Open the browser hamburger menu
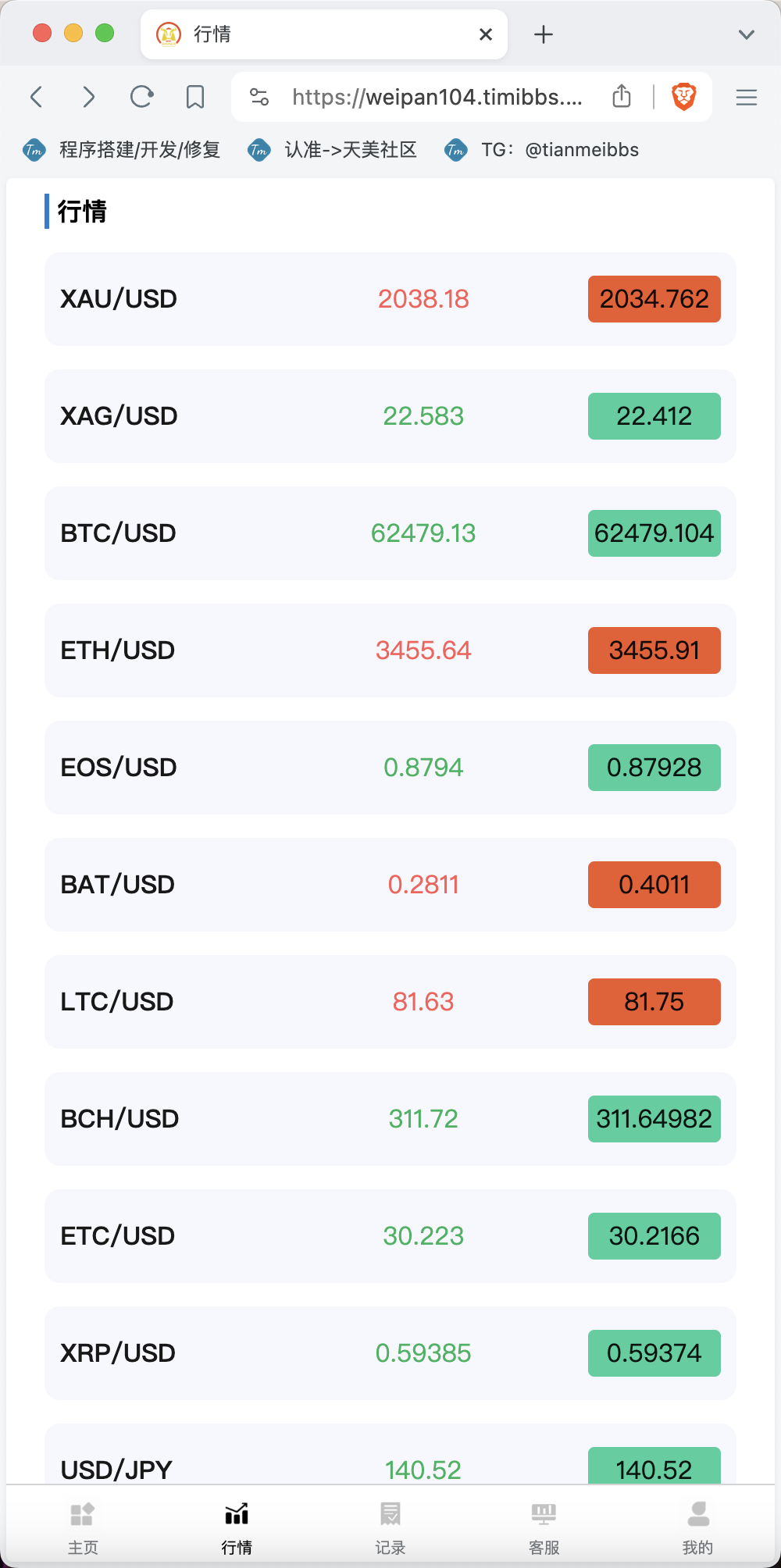781x1568 pixels. pyautogui.click(x=747, y=97)
